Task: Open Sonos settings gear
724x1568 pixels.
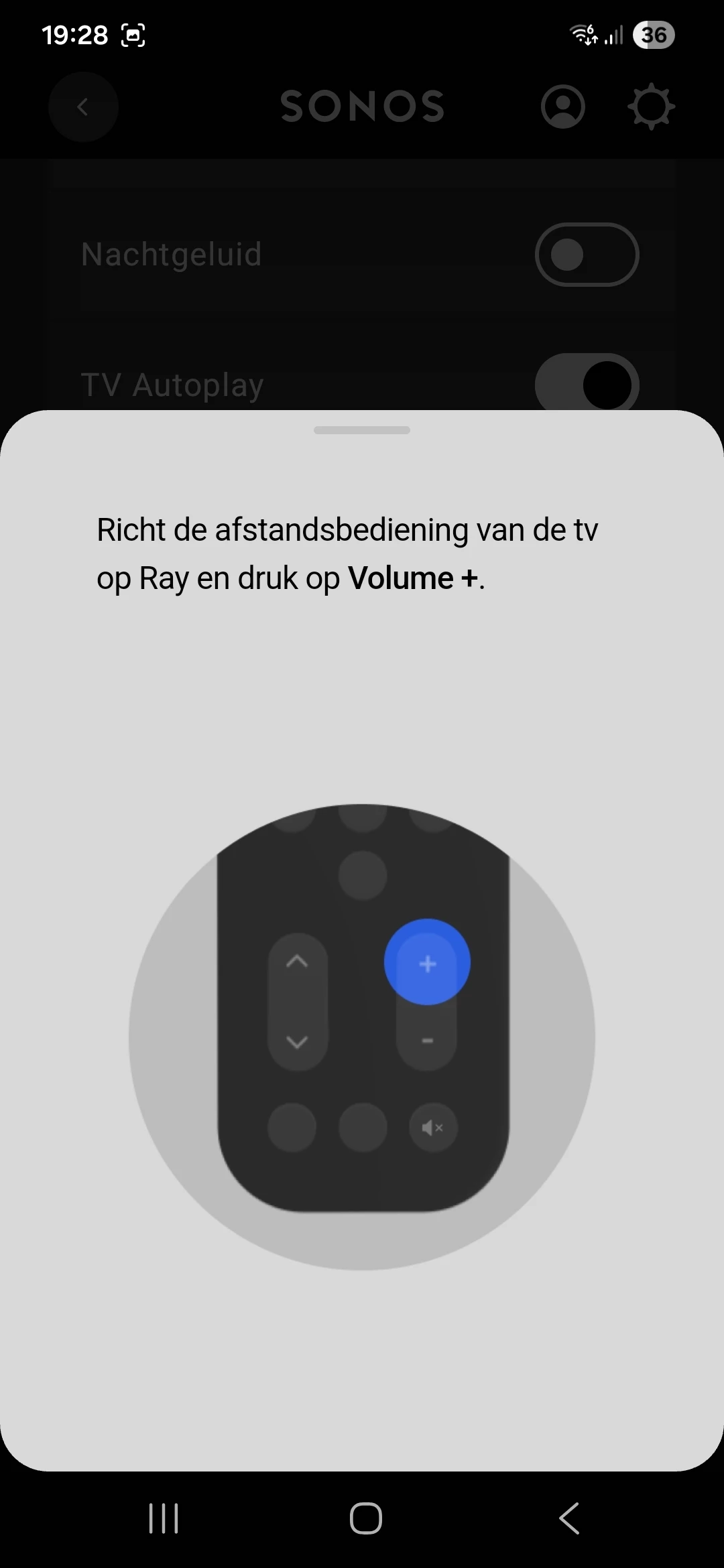Action: [x=650, y=107]
